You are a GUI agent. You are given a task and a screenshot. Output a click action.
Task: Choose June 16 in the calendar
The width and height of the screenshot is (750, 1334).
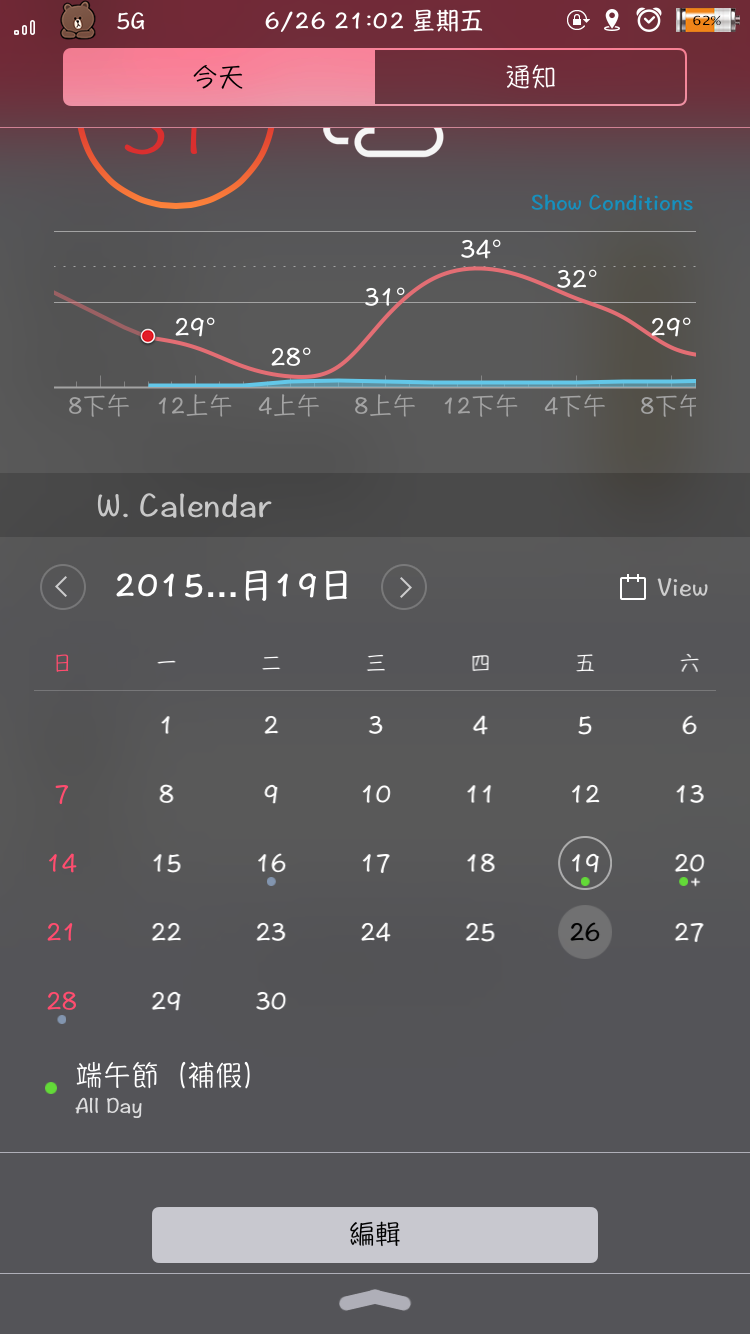[271, 863]
